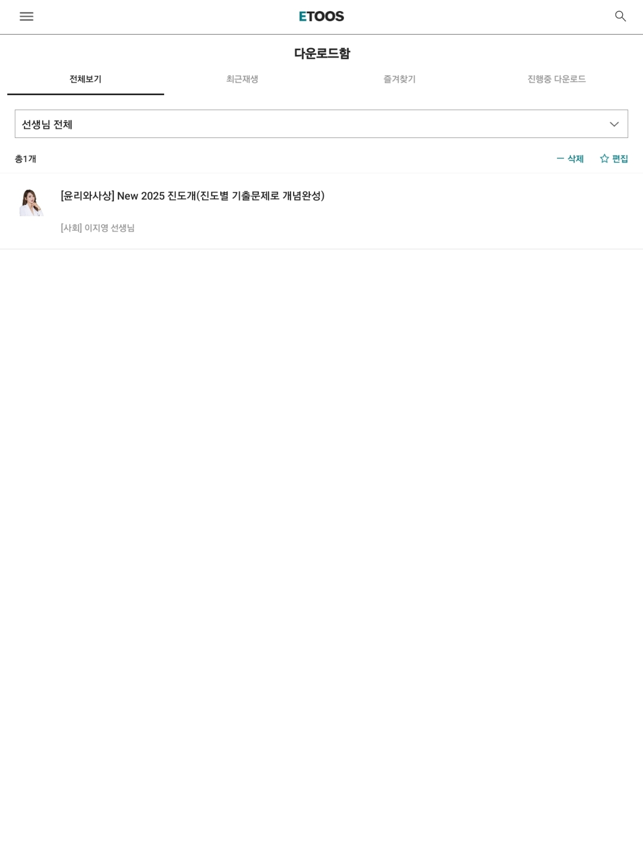The image size is (643, 858).
Task: Switch to the 진행중 다운로드 tab
Action: pos(556,79)
